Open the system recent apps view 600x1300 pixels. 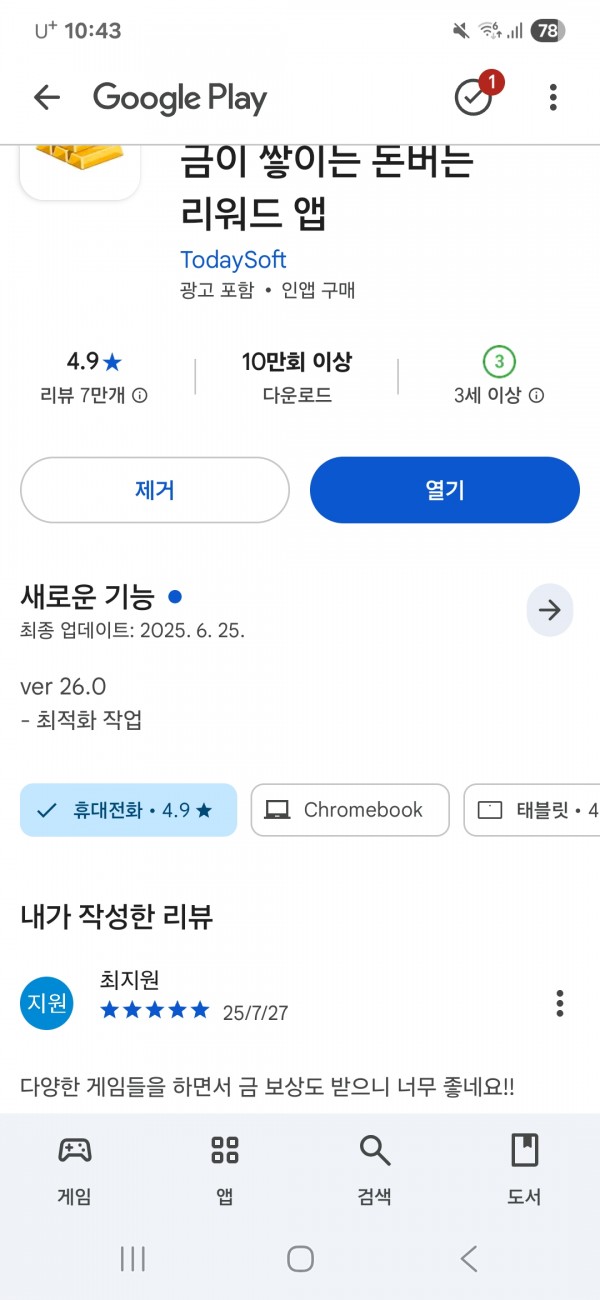133,1258
